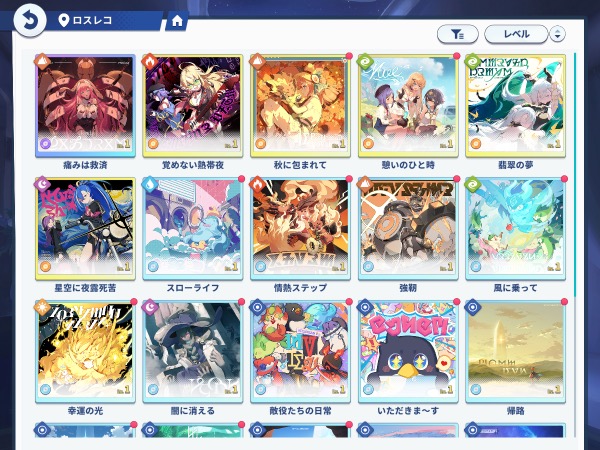Select the 翡翠の夢 card
Image resolution: width=600 pixels, height=450 pixels.
515,104
